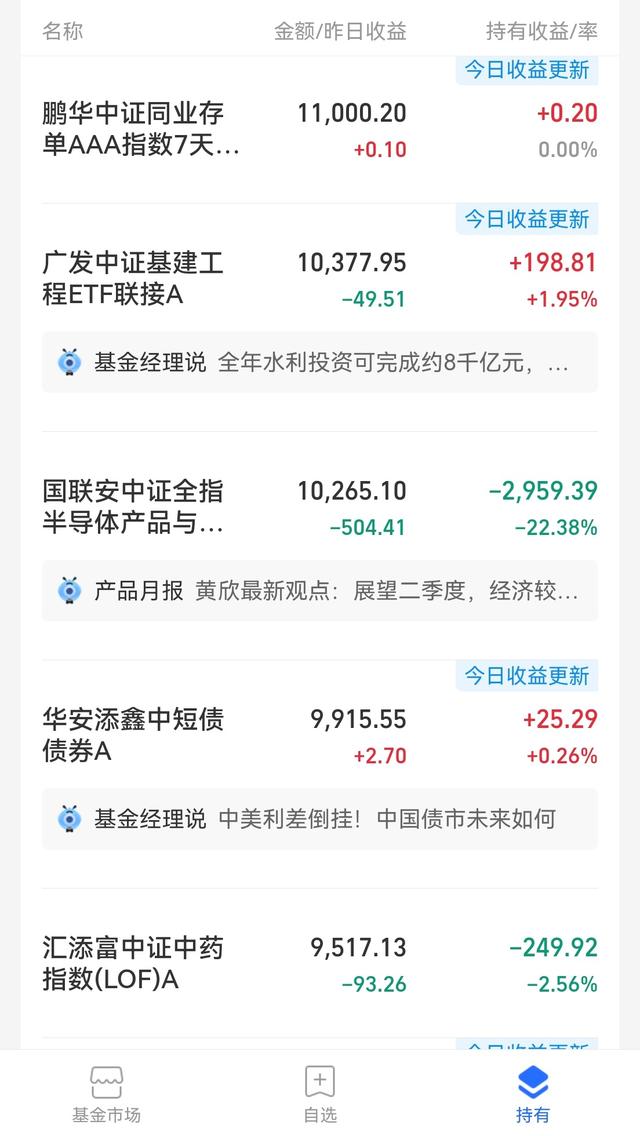Open 汇添富中证中药指数(LOF)A fund holding
The height and width of the screenshot is (1136, 640).
coord(320,964)
